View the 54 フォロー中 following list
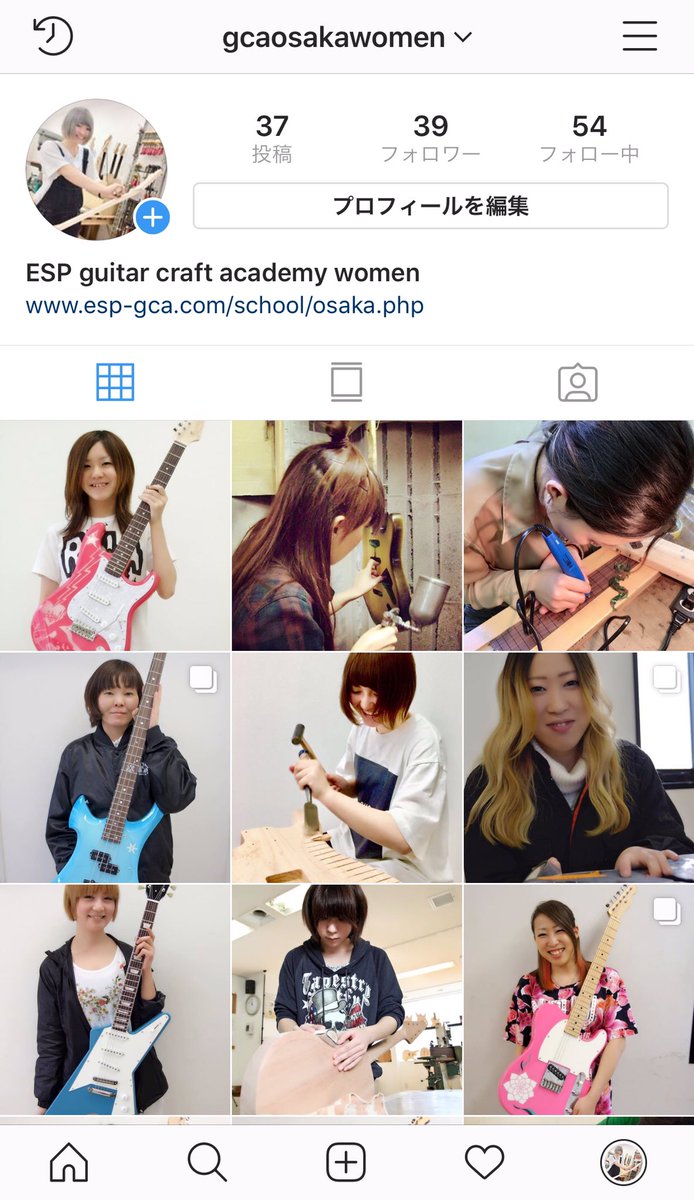This screenshot has width=694, height=1200. click(589, 138)
